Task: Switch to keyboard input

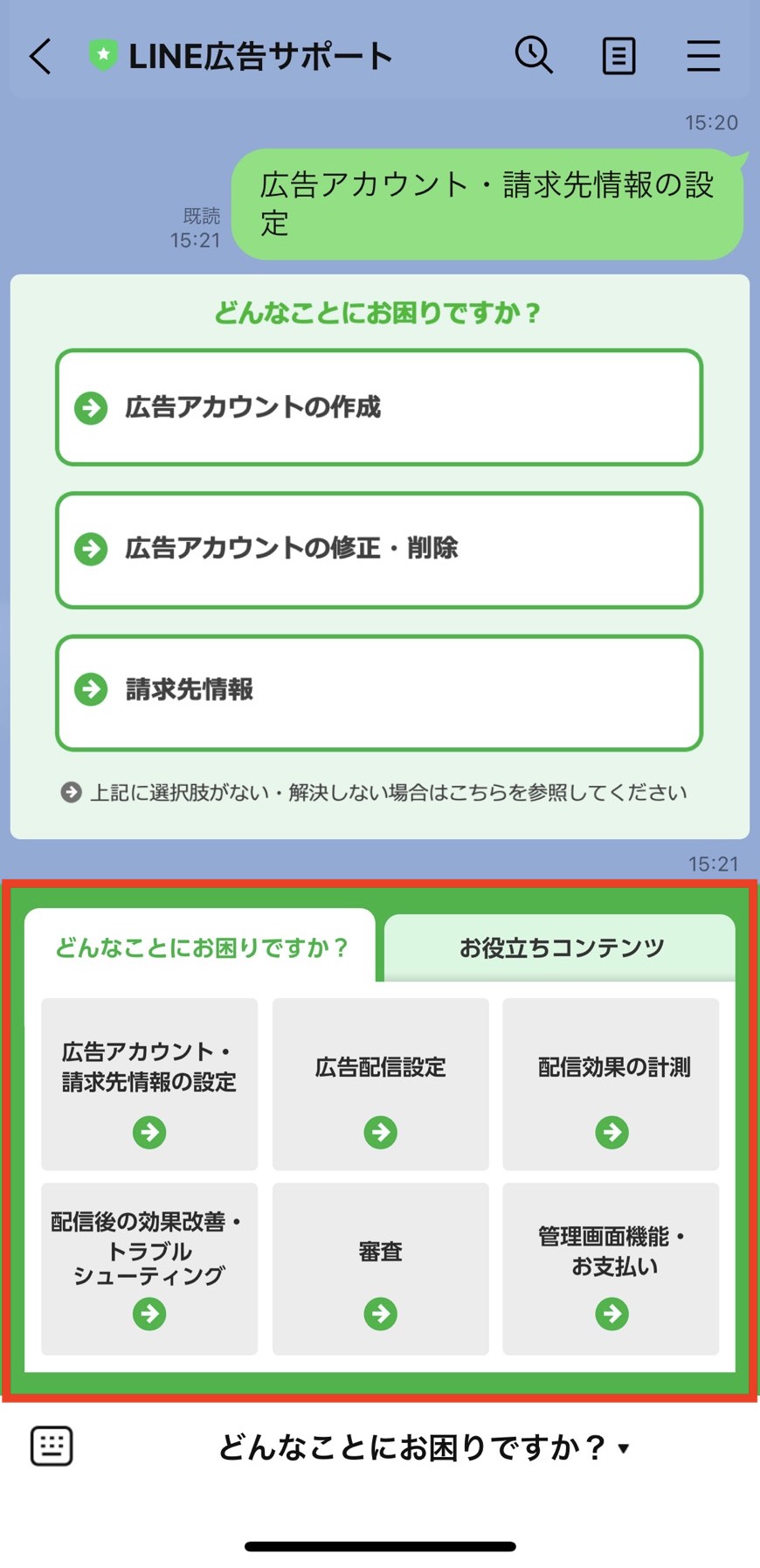Action: (52, 1447)
